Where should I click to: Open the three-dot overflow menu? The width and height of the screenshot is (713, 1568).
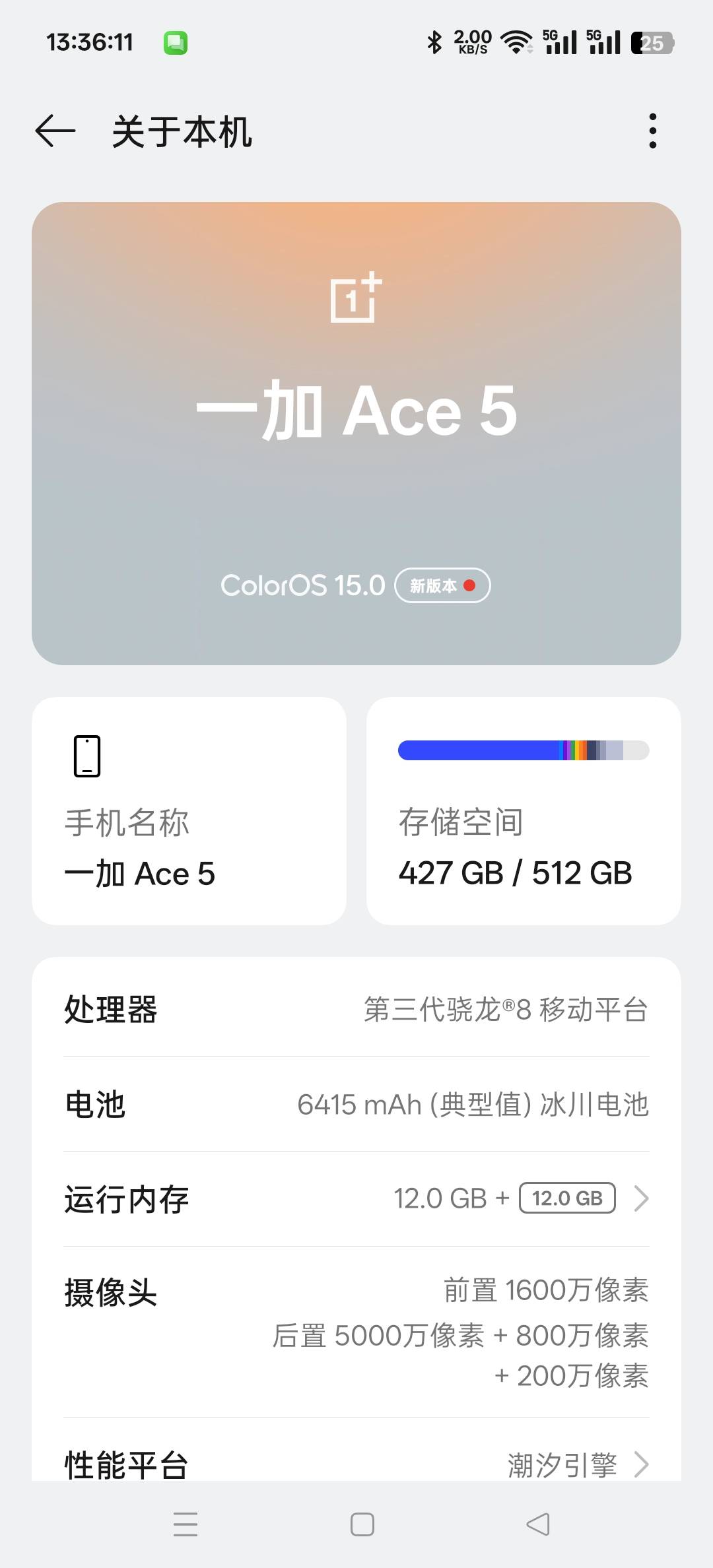(652, 131)
